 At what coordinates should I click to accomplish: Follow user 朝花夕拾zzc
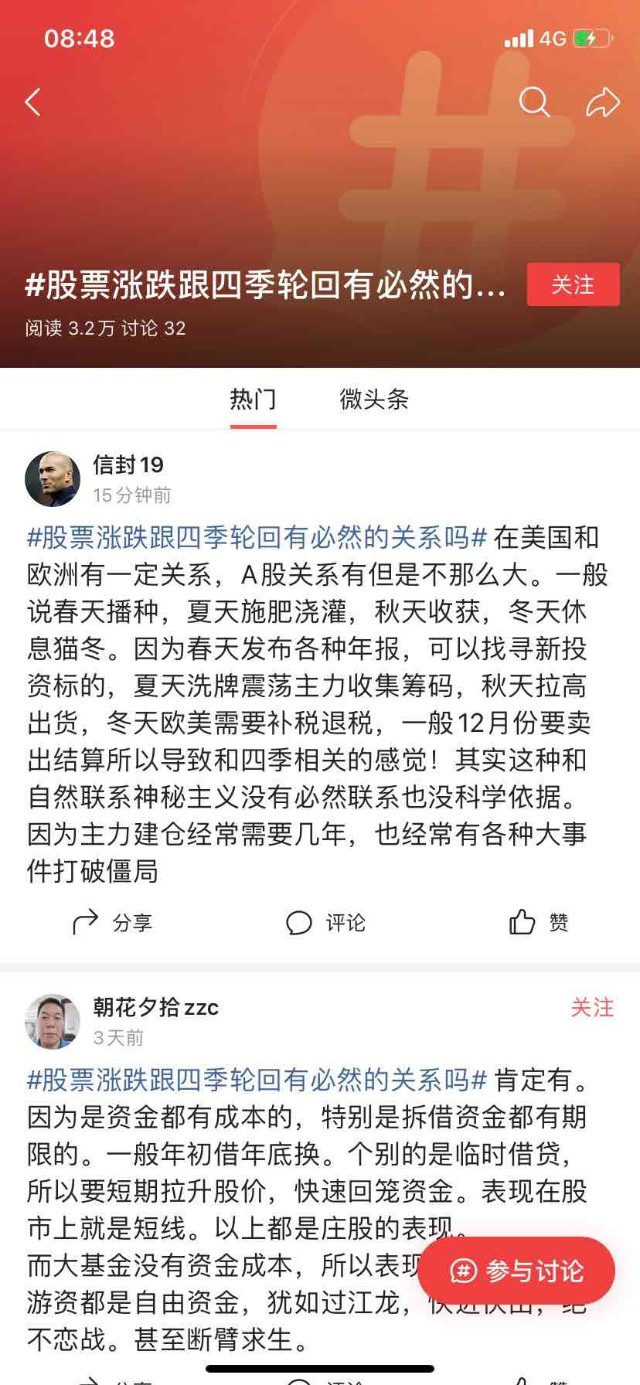point(592,1008)
